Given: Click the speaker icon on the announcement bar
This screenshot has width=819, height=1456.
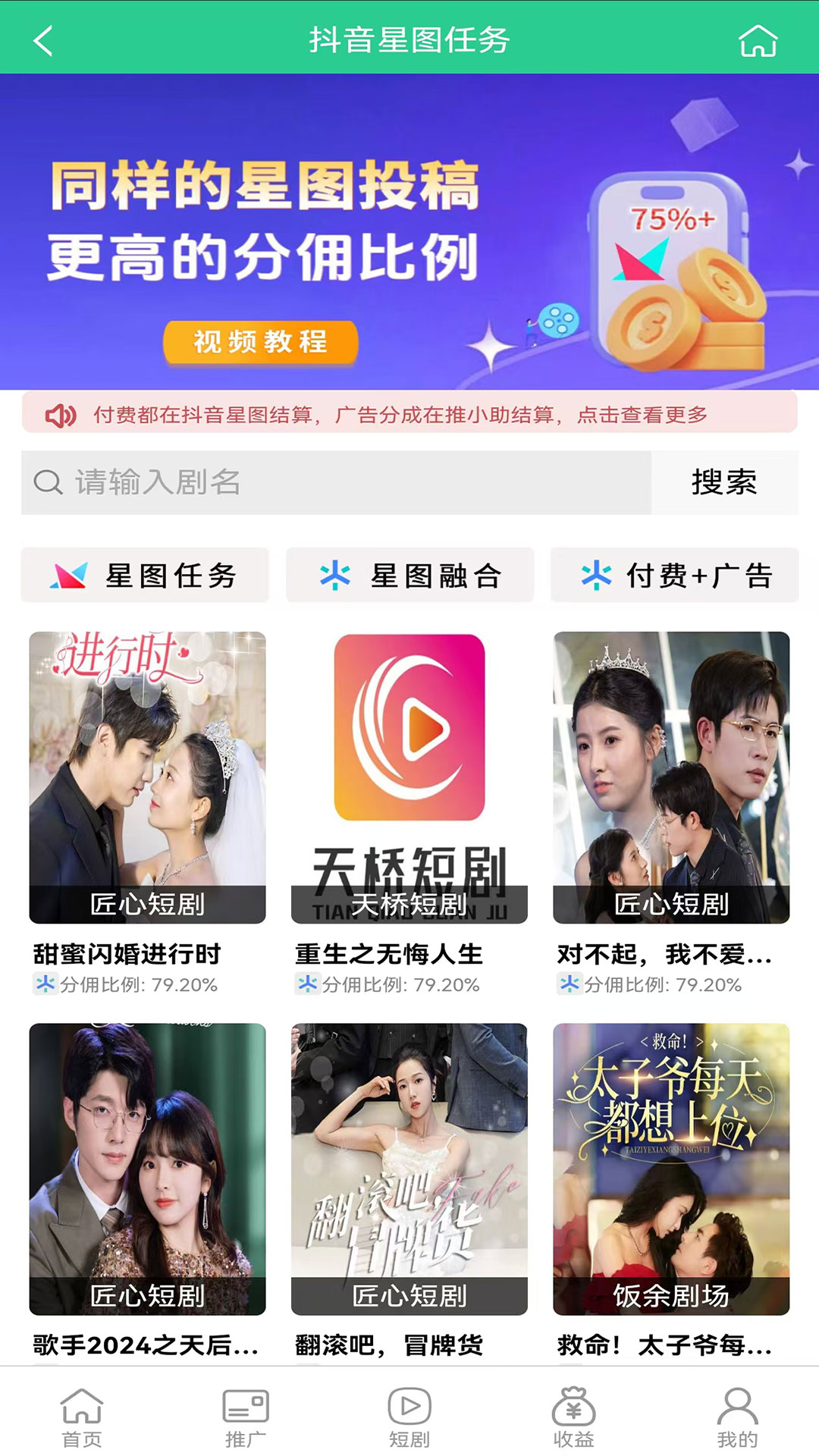Looking at the screenshot, I should (61, 416).
